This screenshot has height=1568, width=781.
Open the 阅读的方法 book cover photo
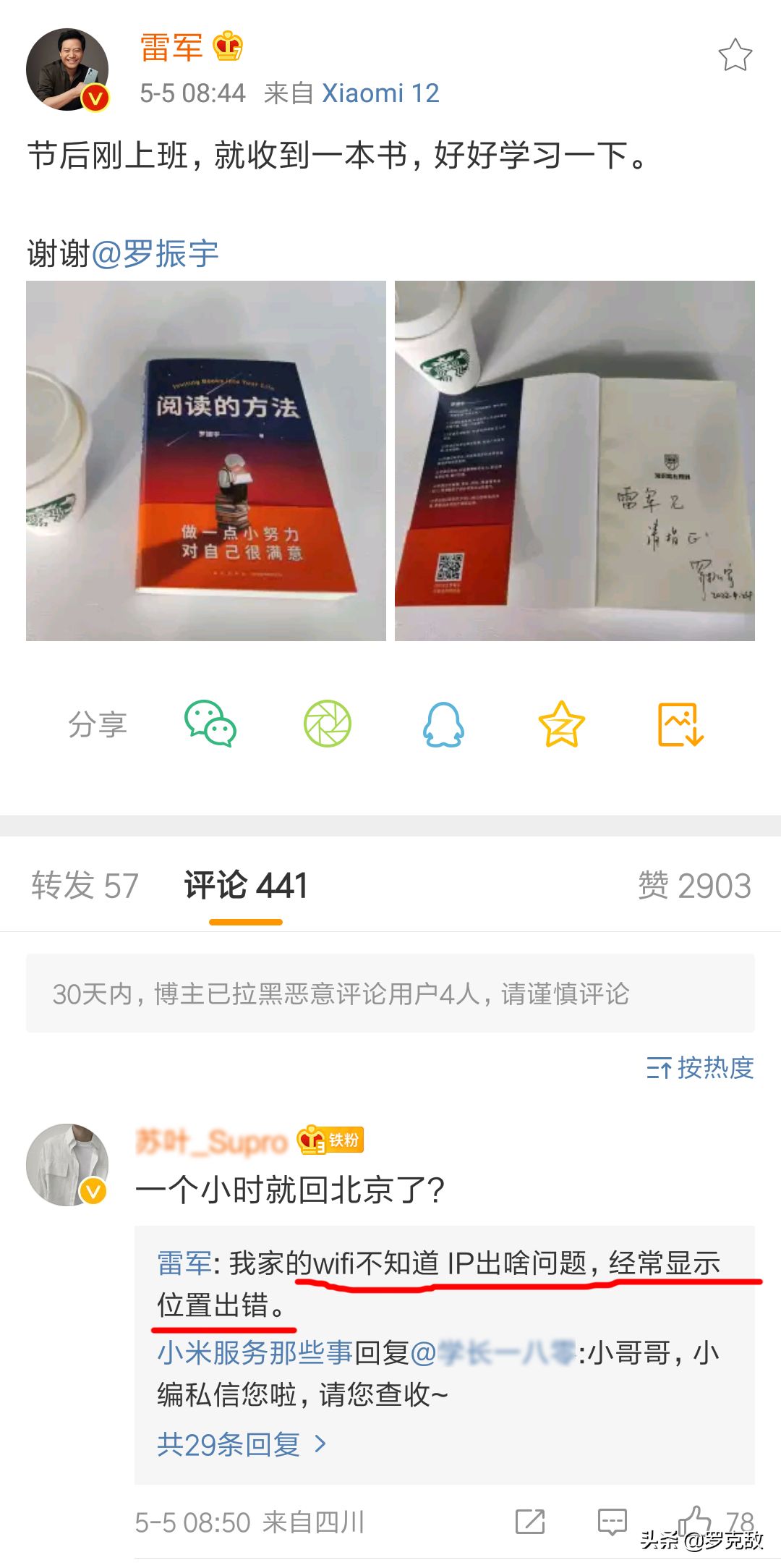[206, 461]
